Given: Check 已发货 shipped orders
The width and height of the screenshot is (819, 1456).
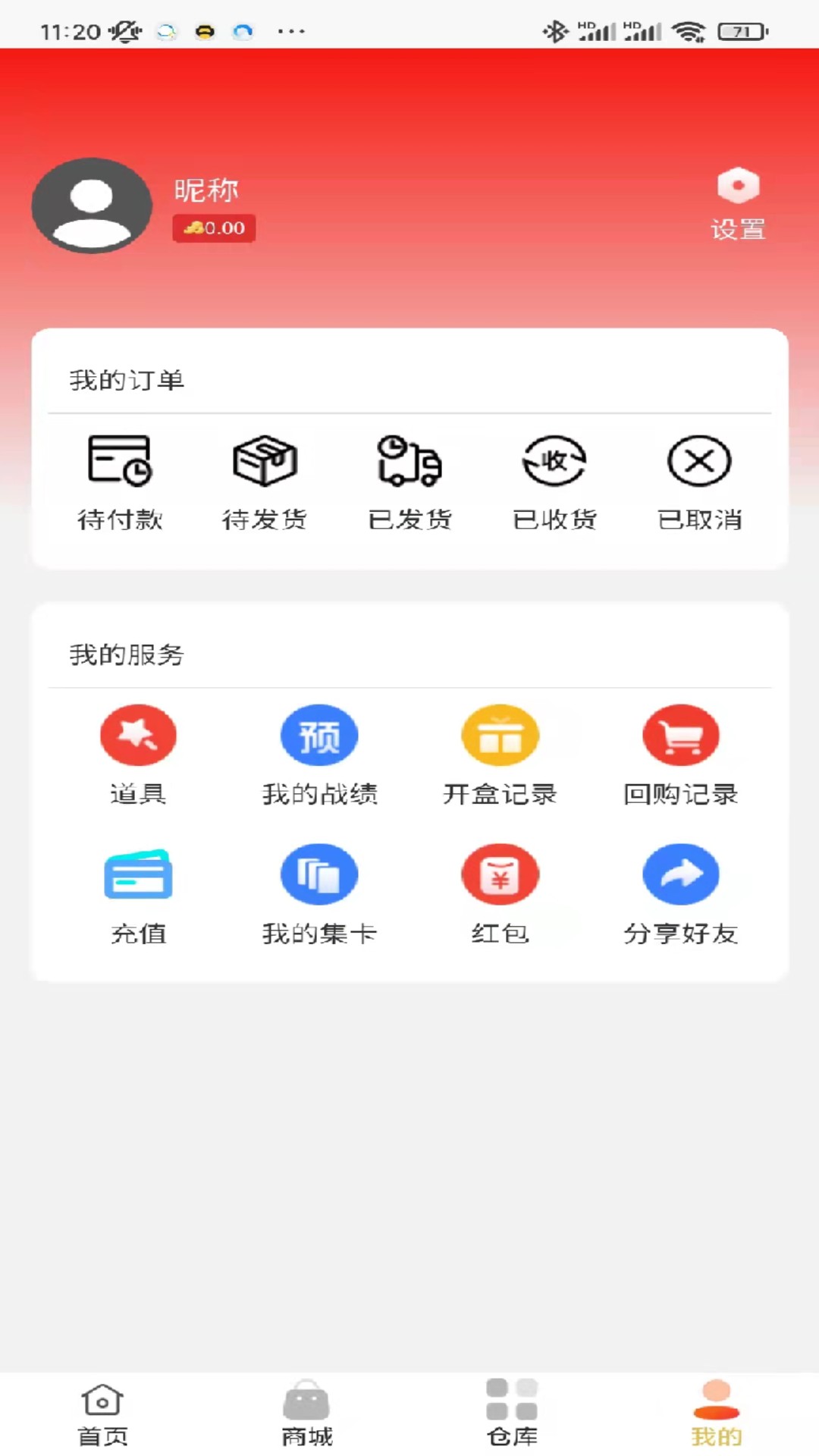Looking at the screenshot, I should pos(410,482).
